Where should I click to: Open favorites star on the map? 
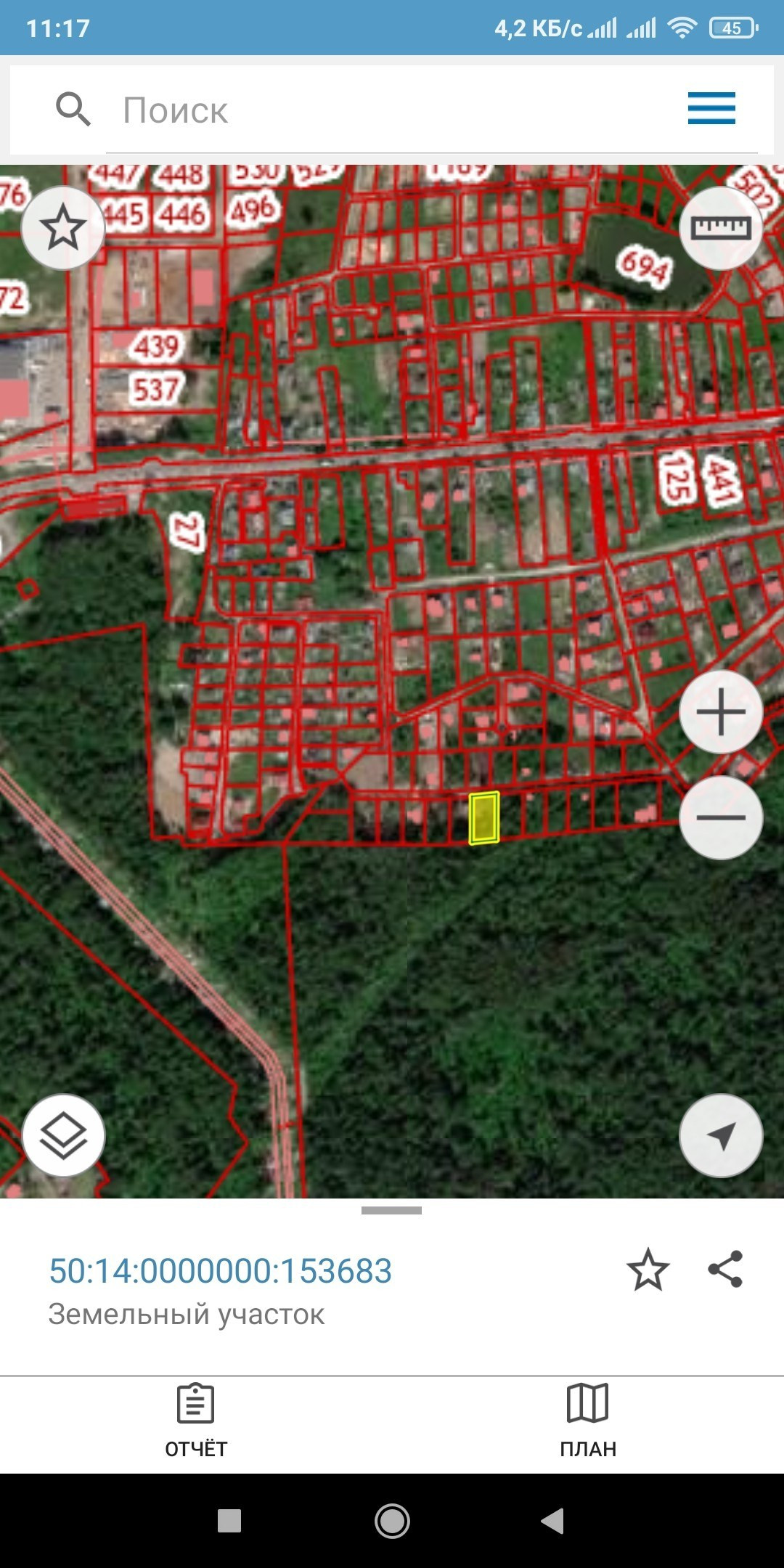(63, 228)
